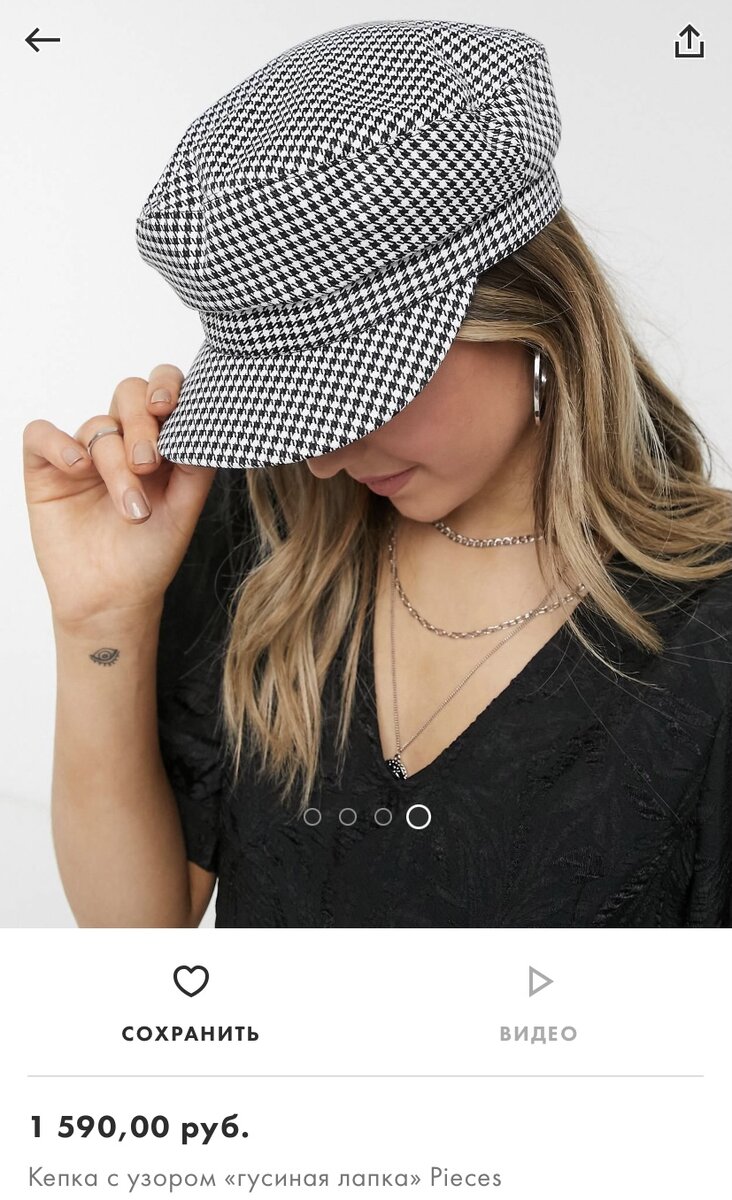Tap the carousel indicator area below the photo
The width and height of the screenshot is (732, 1200).
[366, 817]
